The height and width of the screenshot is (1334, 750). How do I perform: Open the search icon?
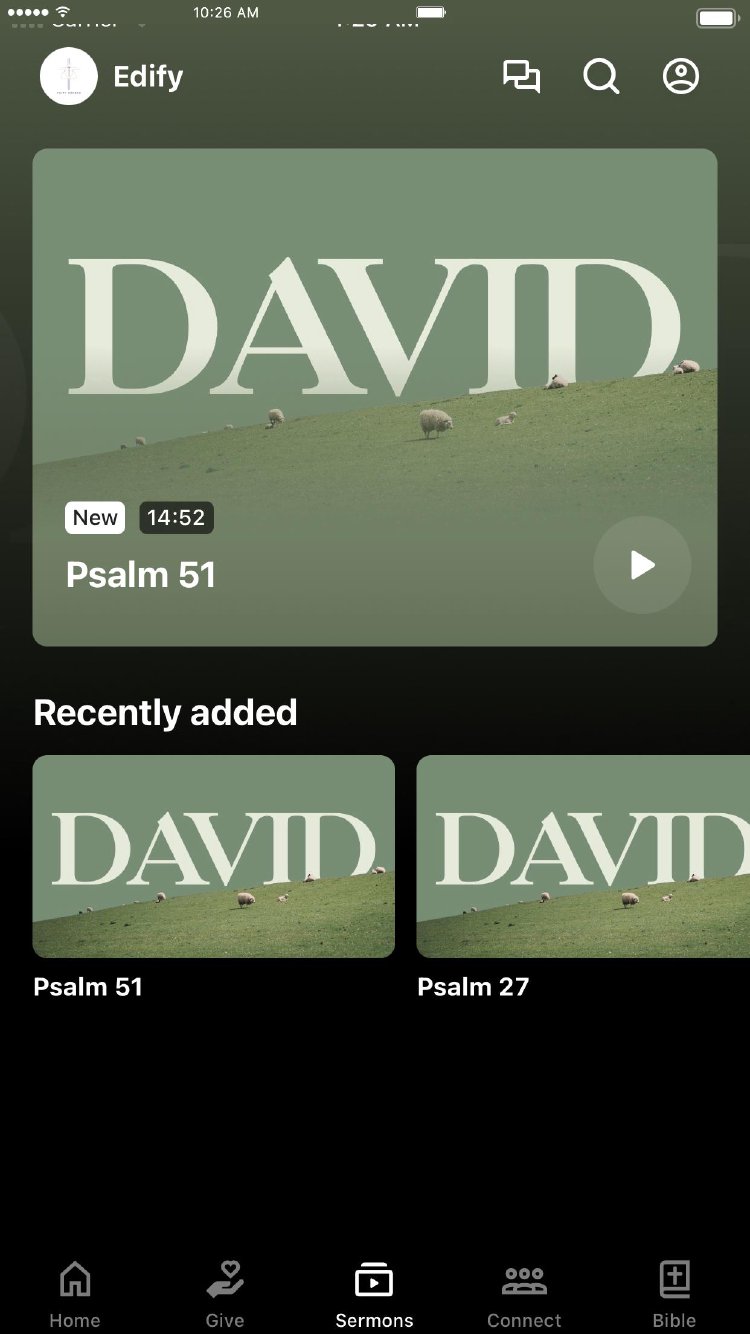[x=601, y=77]
